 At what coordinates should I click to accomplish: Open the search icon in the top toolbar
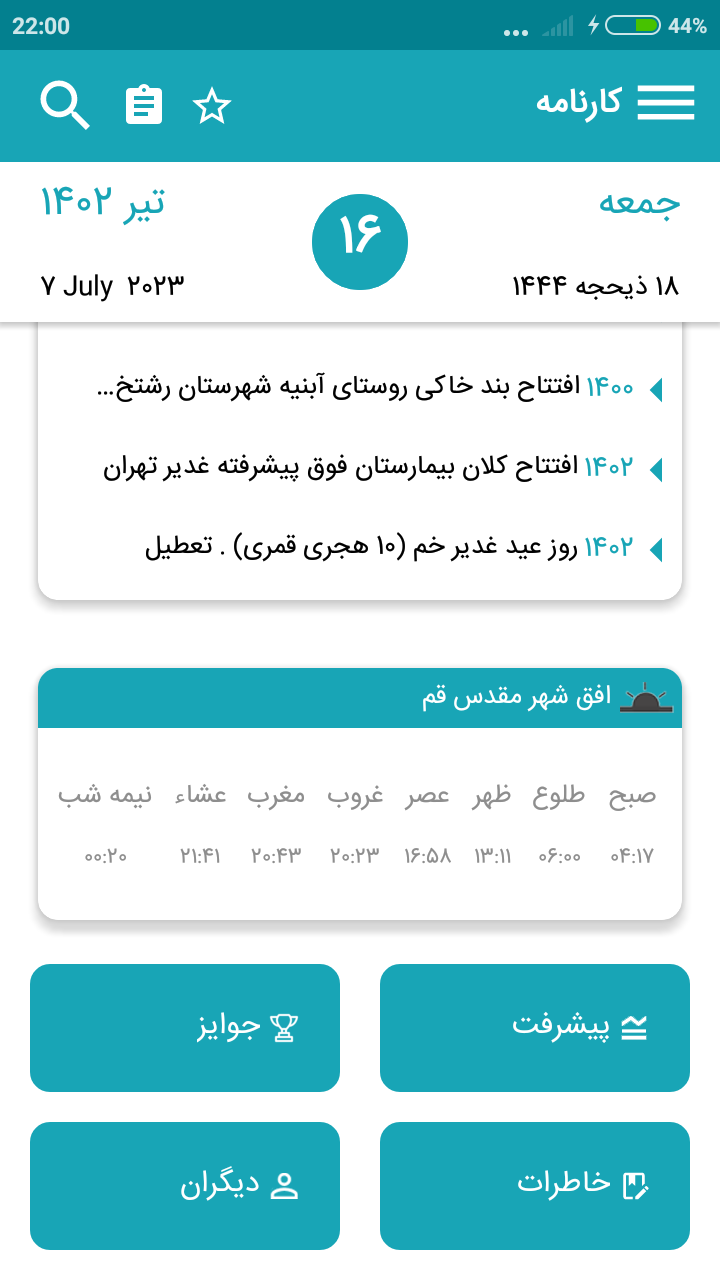tap(65, 103)
